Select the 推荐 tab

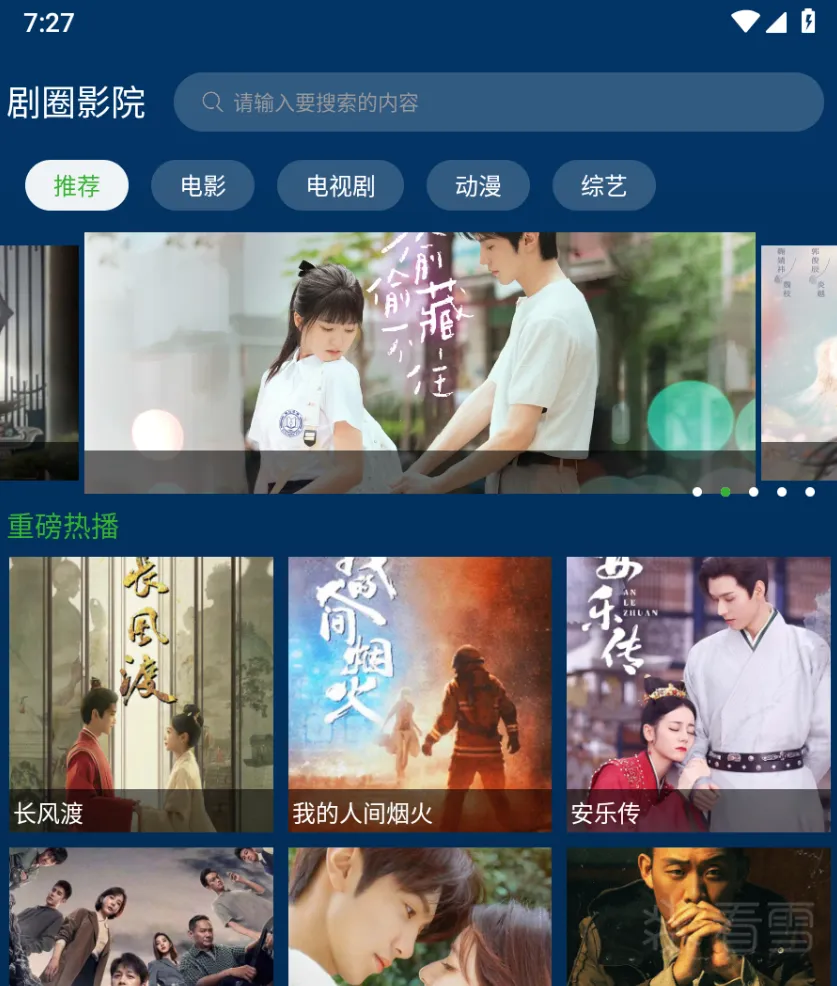tap(77, 186)
